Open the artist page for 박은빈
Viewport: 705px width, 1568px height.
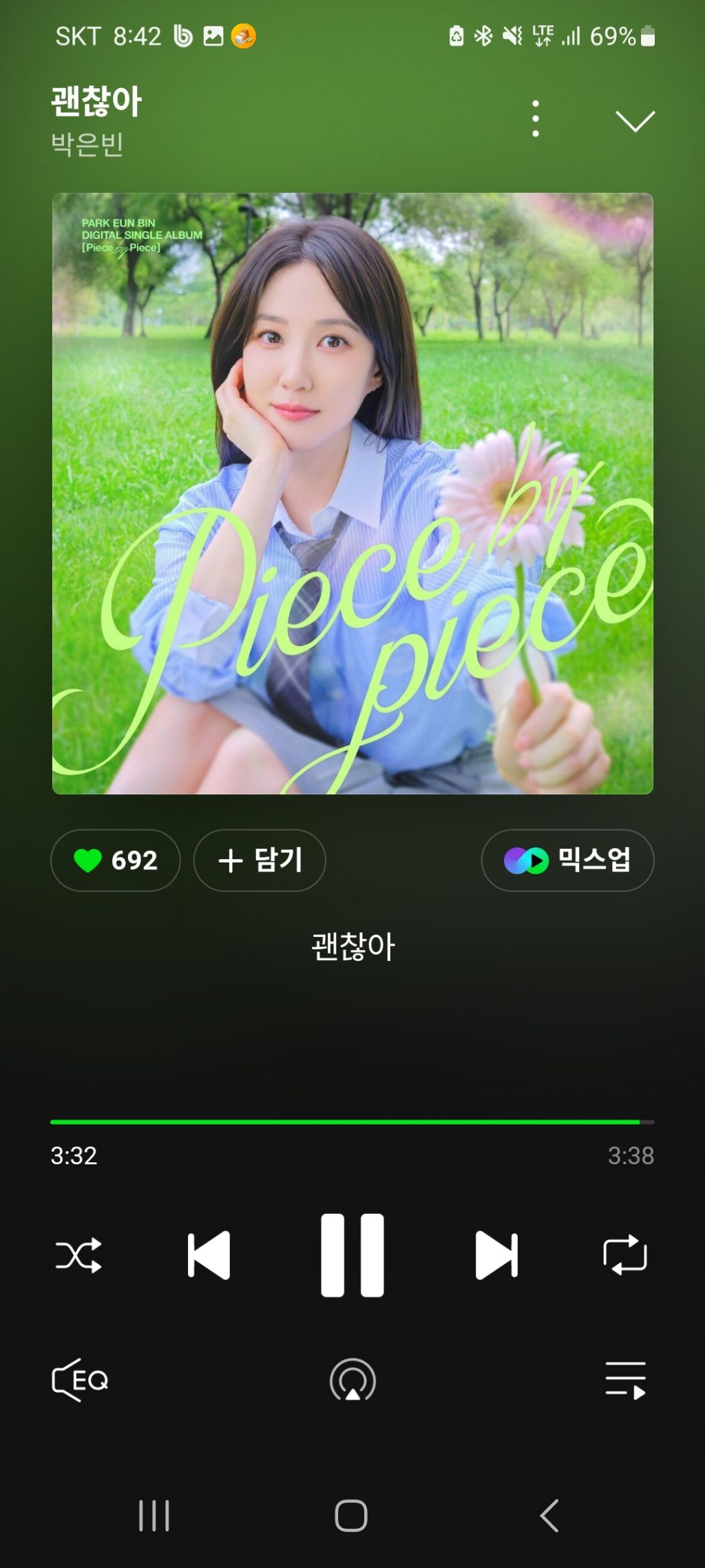(x=87, y=145)
